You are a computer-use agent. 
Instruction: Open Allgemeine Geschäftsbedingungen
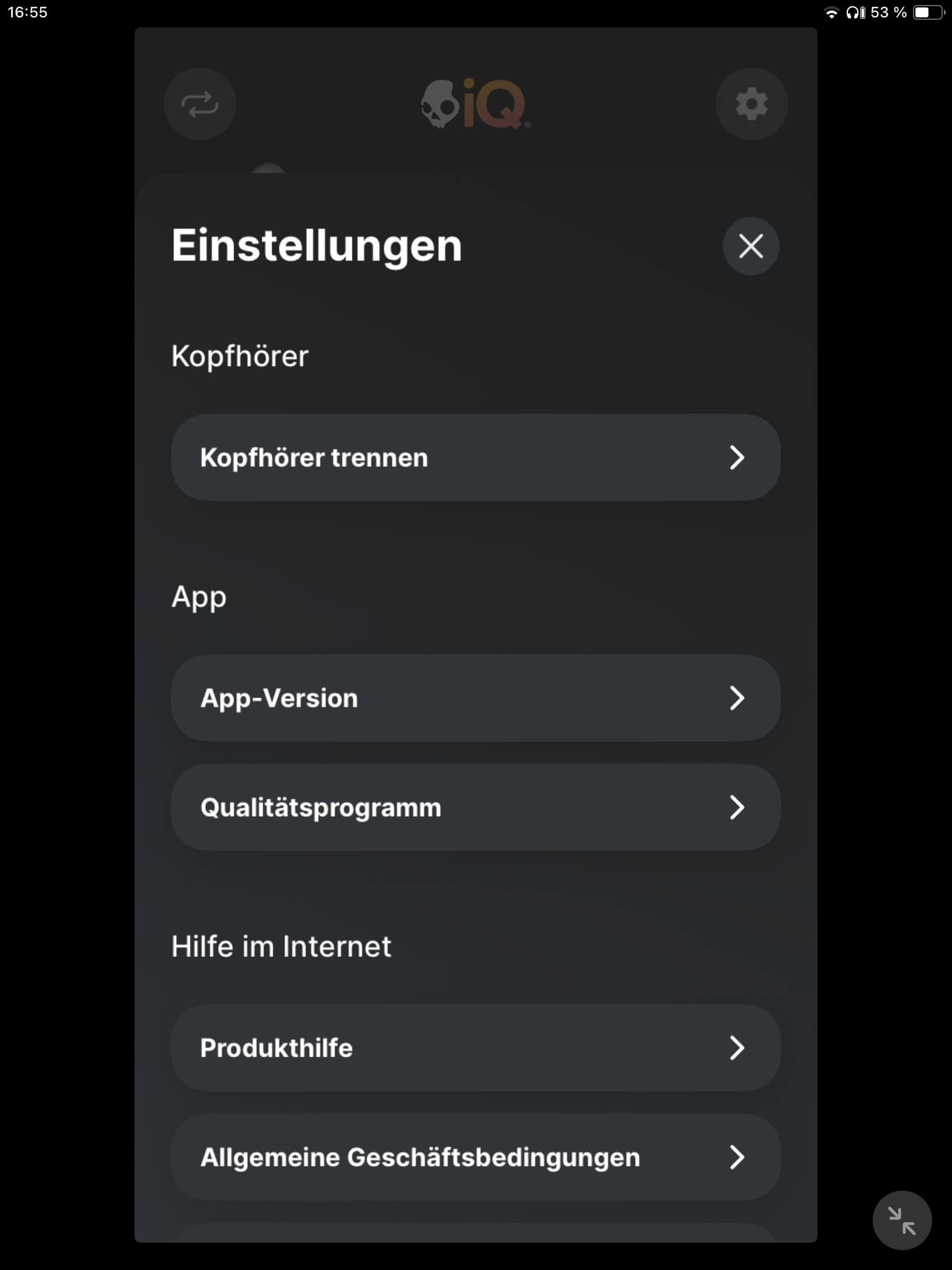click(475, 1157)
